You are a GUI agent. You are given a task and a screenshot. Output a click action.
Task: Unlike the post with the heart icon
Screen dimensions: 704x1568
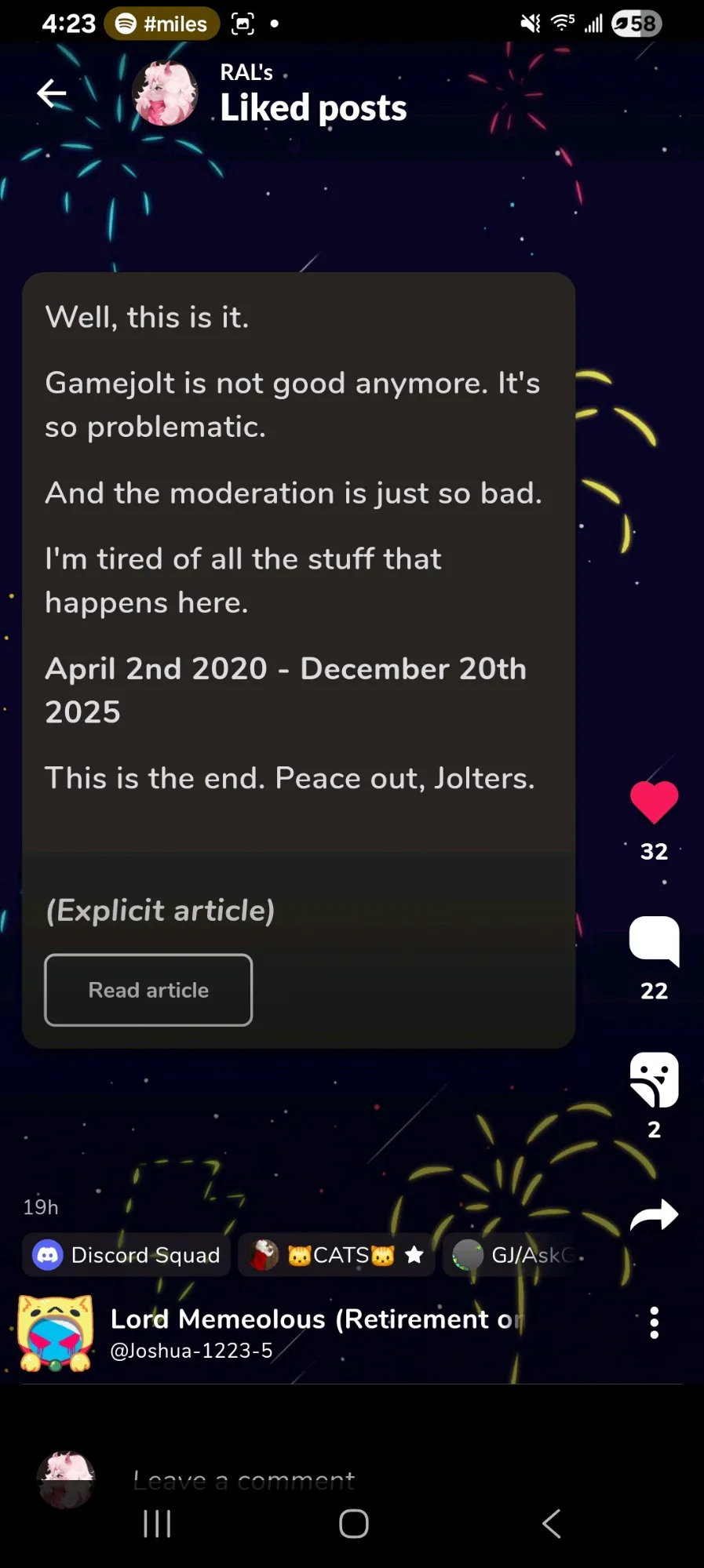[654, 802]
